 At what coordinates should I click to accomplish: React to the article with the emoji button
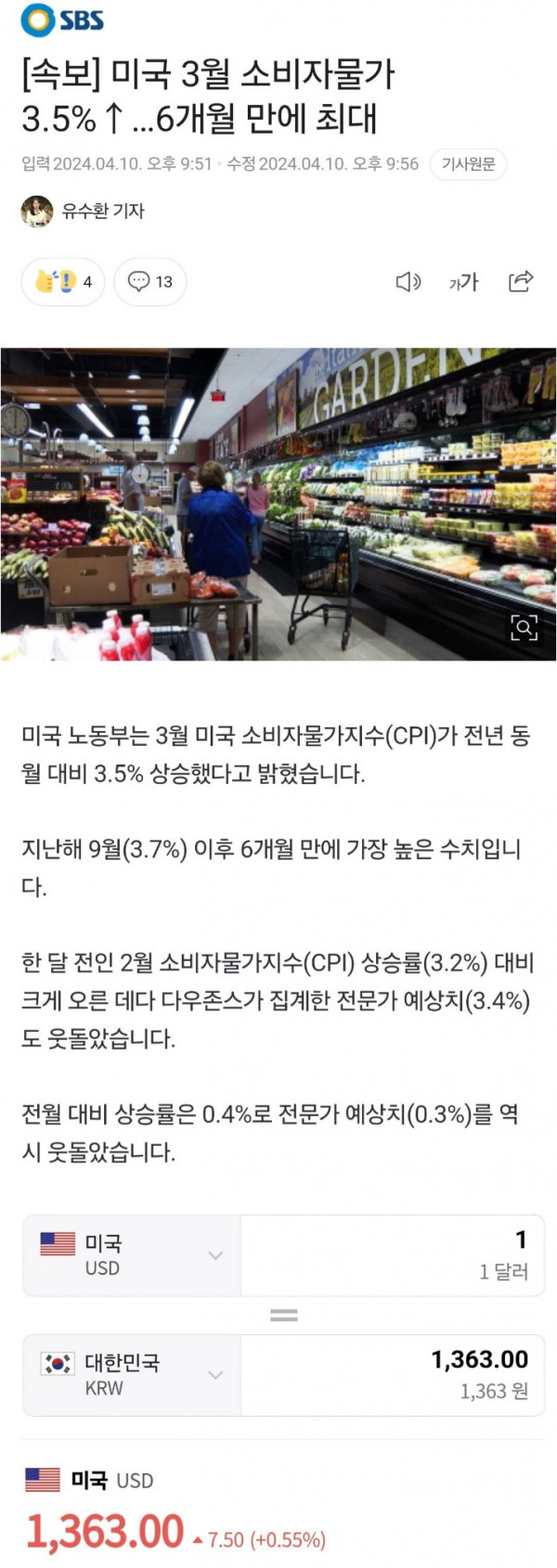[x=63, y=281]
